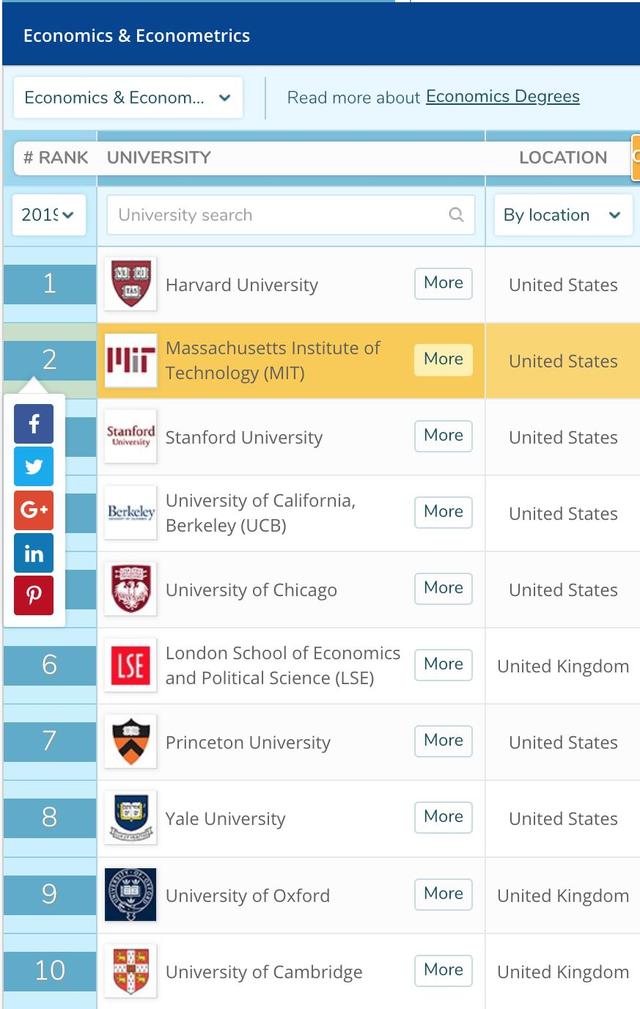Image resolution: width=640 pixels, height=1009 pixels.
Task: Share via the Google+ icon
Action: (x=34, y=510)
